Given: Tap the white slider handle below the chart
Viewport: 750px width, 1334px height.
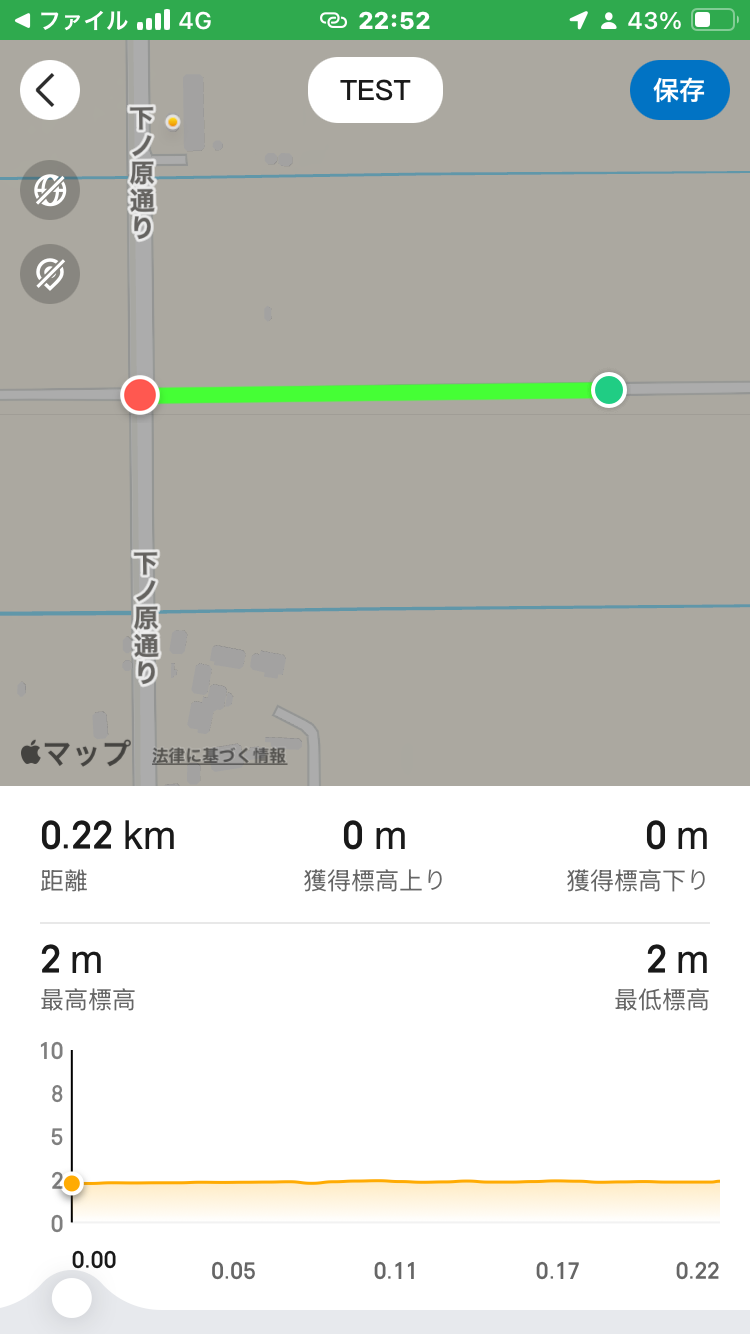Looking at the screenshot, I should [x=72, y=1298].
